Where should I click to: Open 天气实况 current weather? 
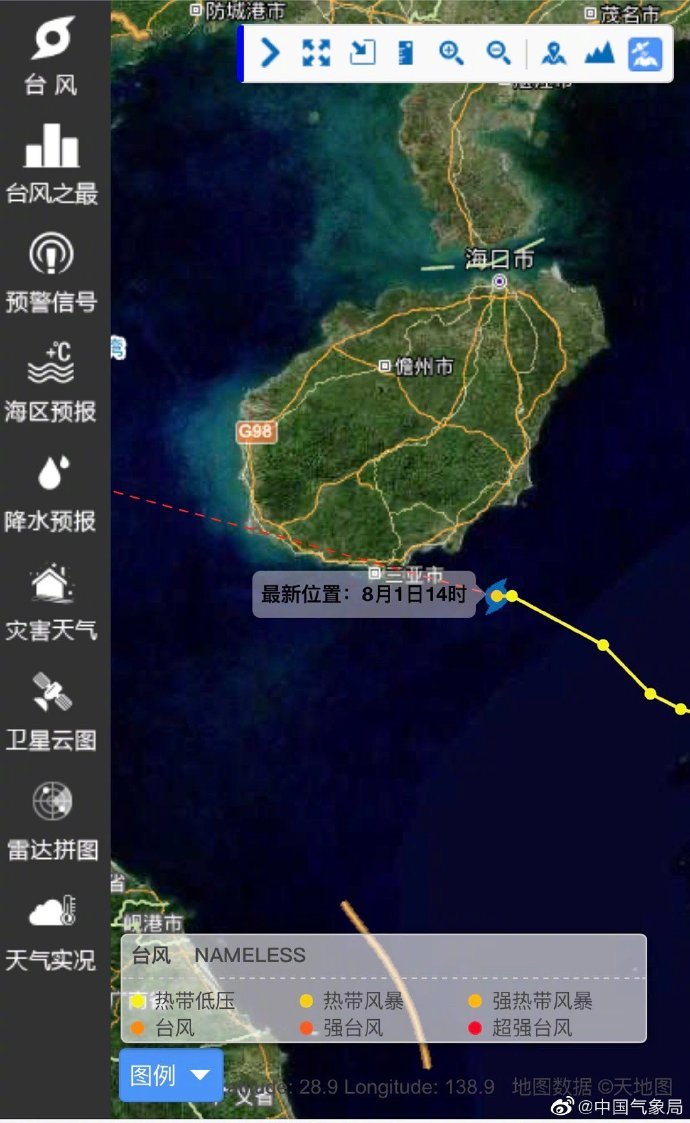[52, 930]
